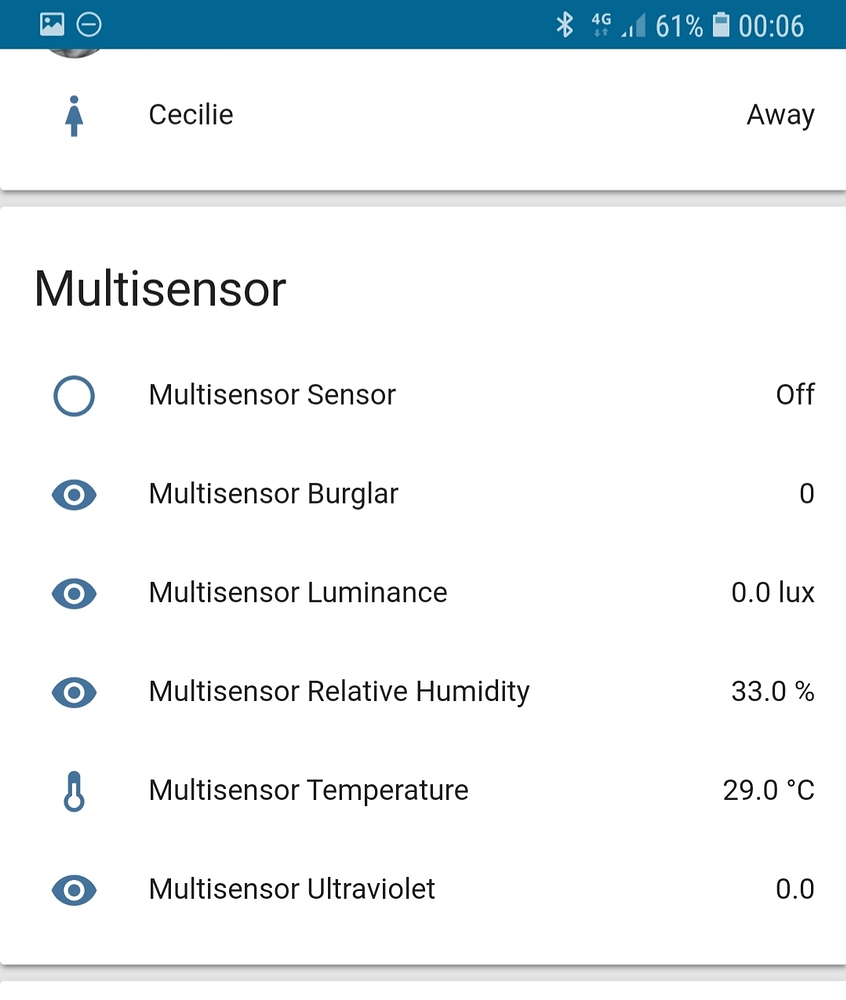Screen dimensions: 846x1000
Task: Select the Multisensor Luminance eye icon
Action: (73, 594)
